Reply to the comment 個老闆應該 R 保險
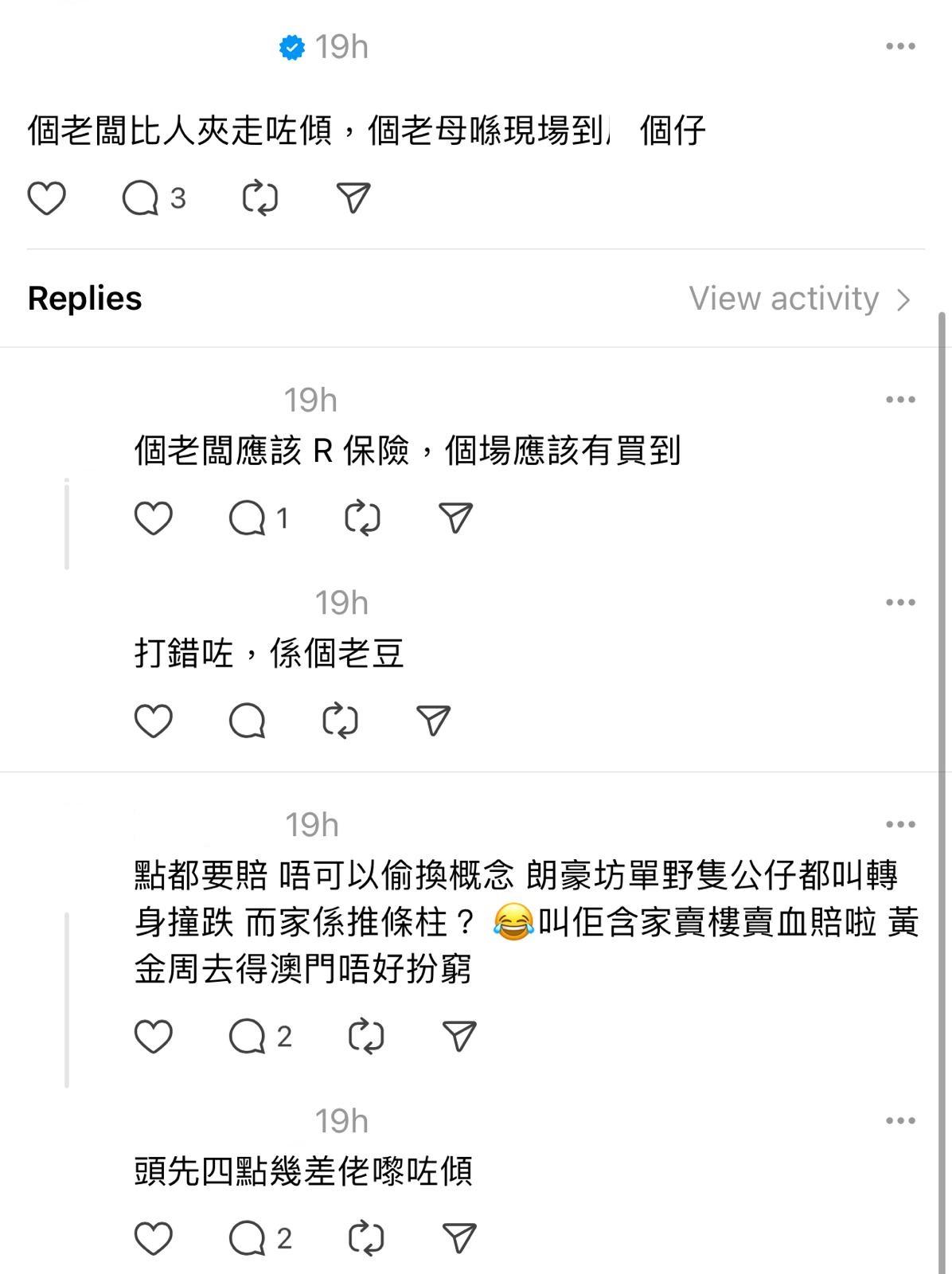The height and width of the screenshot is (1274, 952). tap(248, 518)
